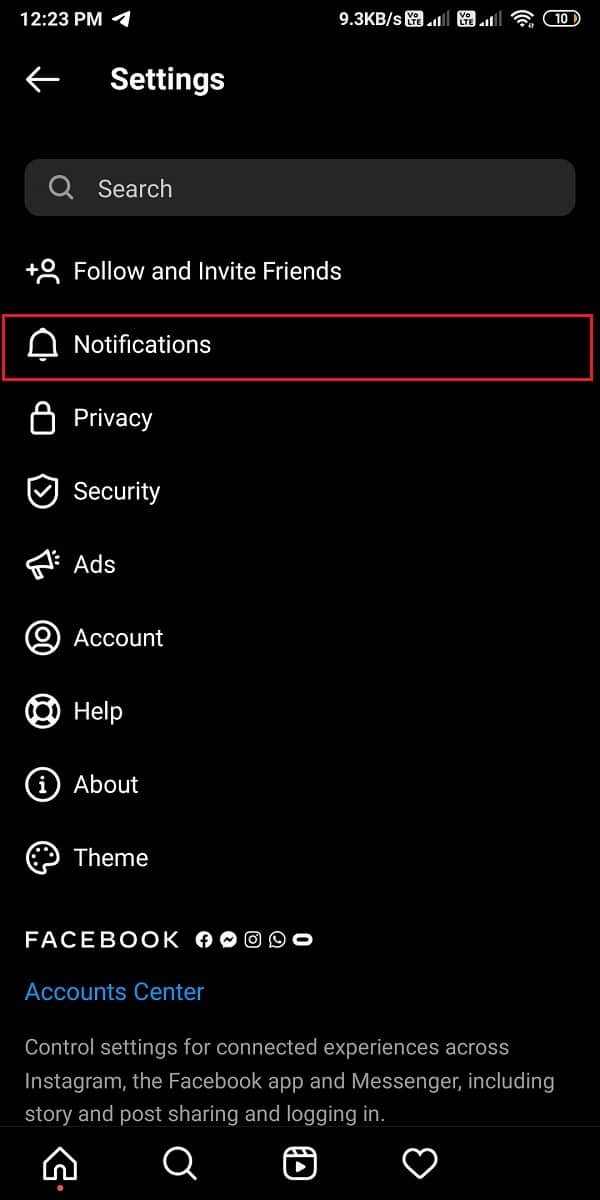Image resolution: width=600 pixels, height=1200 pixels.
Task: Open Account settings
Action: pyautogui.click(x=118, y=638)
